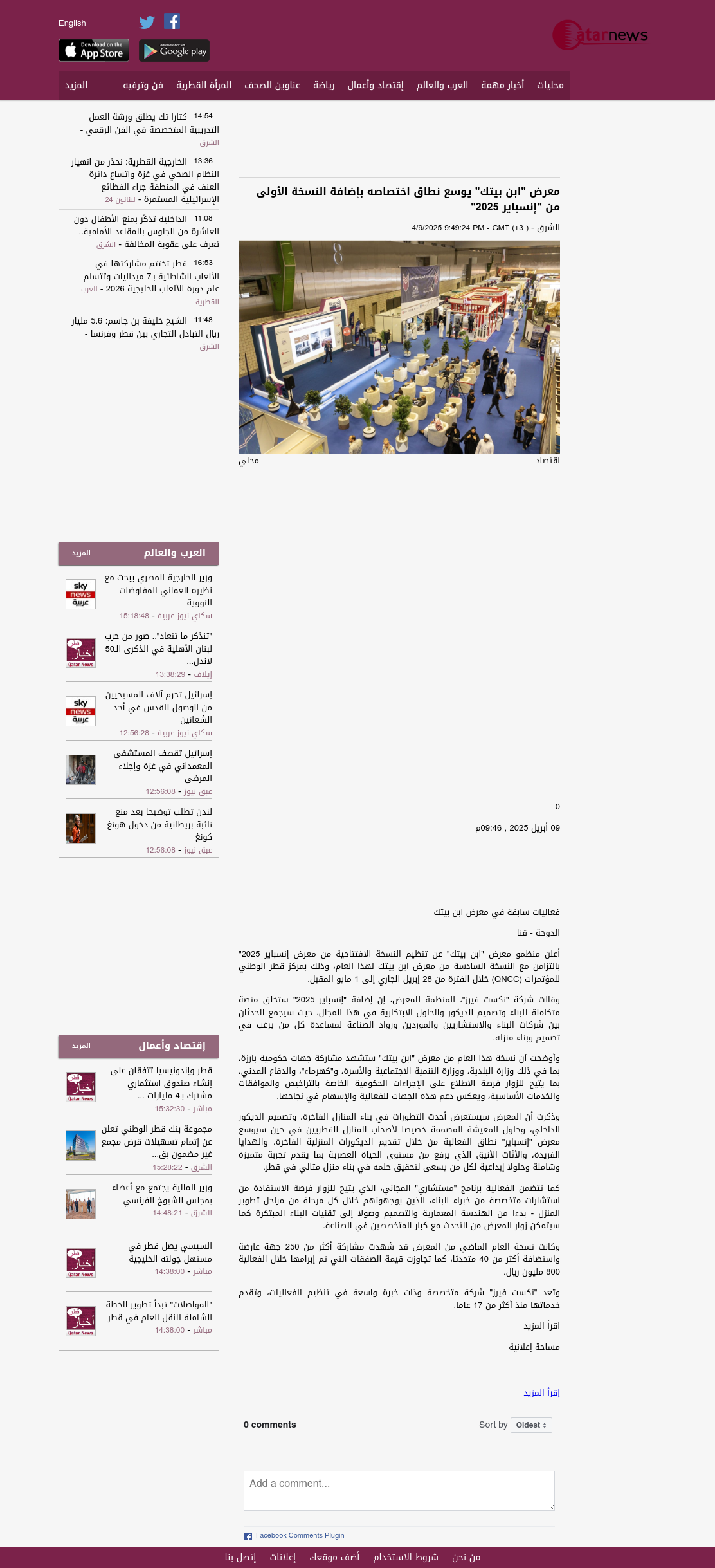Tap the blue إقرأ المزيد link
715x1568 pixels.
pos(541,1392)
